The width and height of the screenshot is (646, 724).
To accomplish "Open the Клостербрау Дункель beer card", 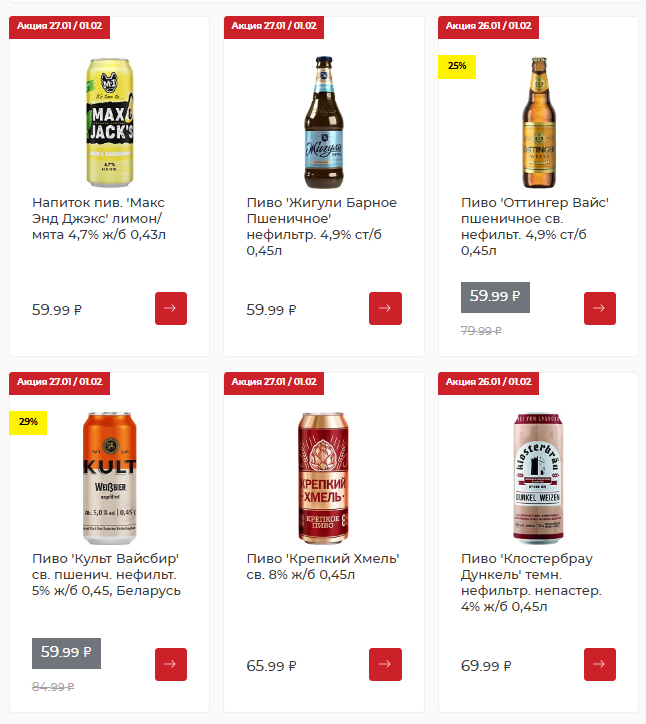I will tap(531, 582).
